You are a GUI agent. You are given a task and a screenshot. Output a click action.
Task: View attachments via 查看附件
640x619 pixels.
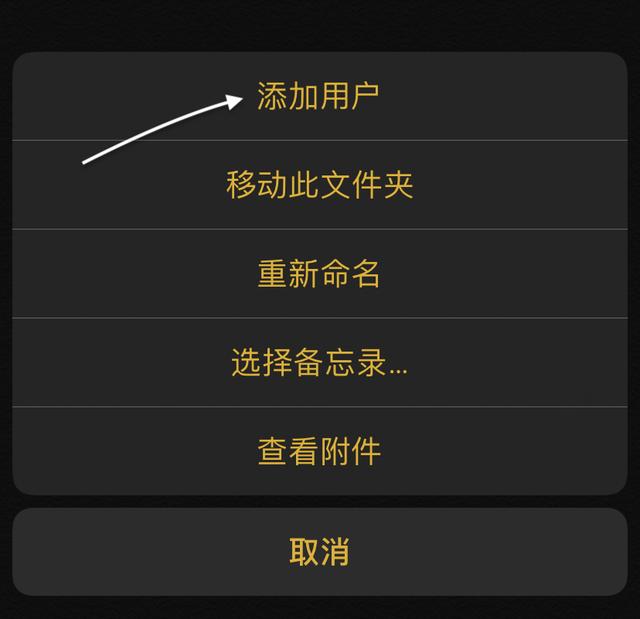pos(319,452)
